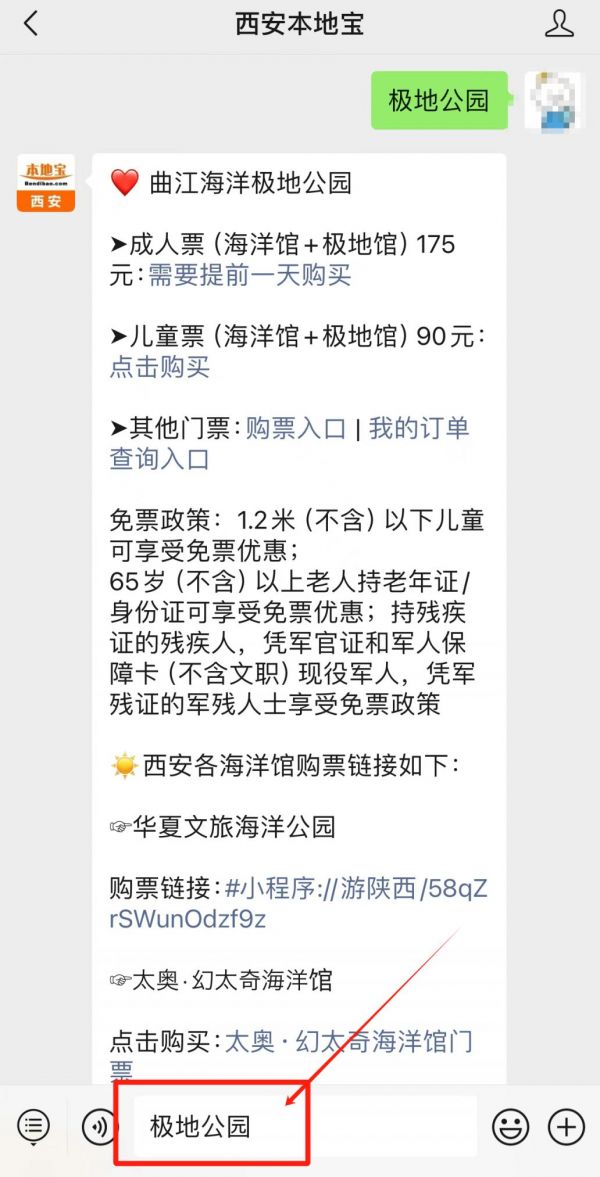The width and height of the screenshot is (600, 1177).
Task: Switch to voice input
Action: 98,1126
